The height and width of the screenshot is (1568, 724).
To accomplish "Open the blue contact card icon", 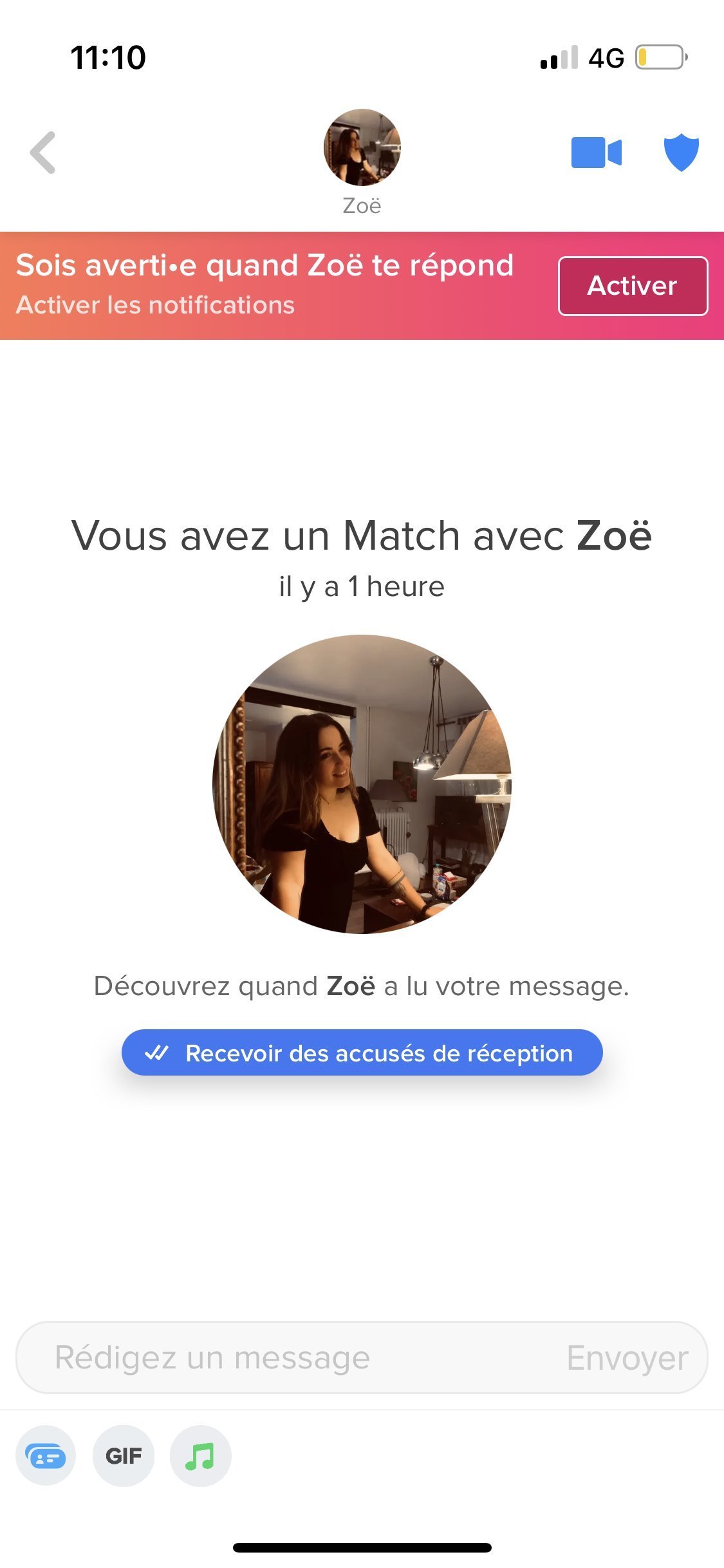I will [x=46, y=1456].
